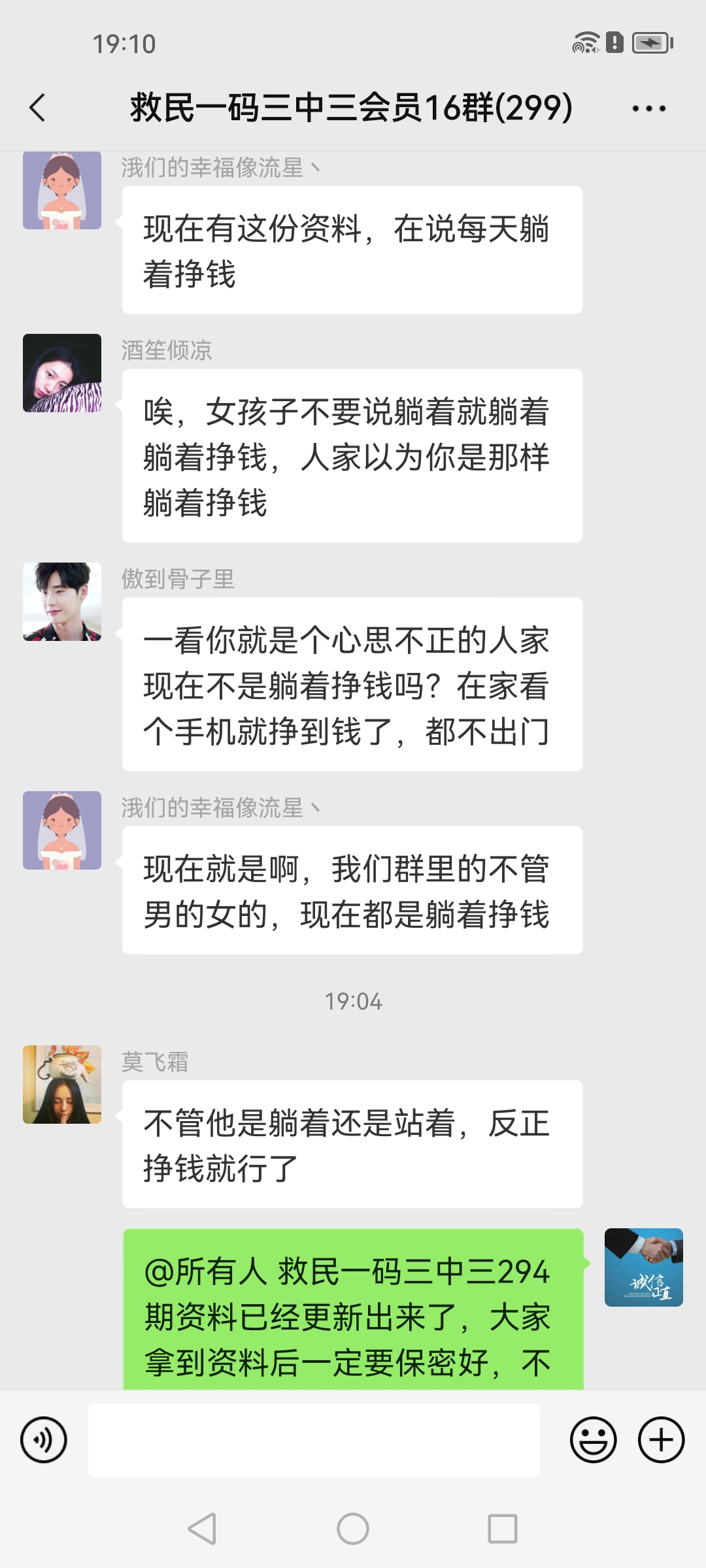The width and height of the screenshot is (706, 1568).
Task: Open my own handshake avatar profile
Action: pos(643,1267)
